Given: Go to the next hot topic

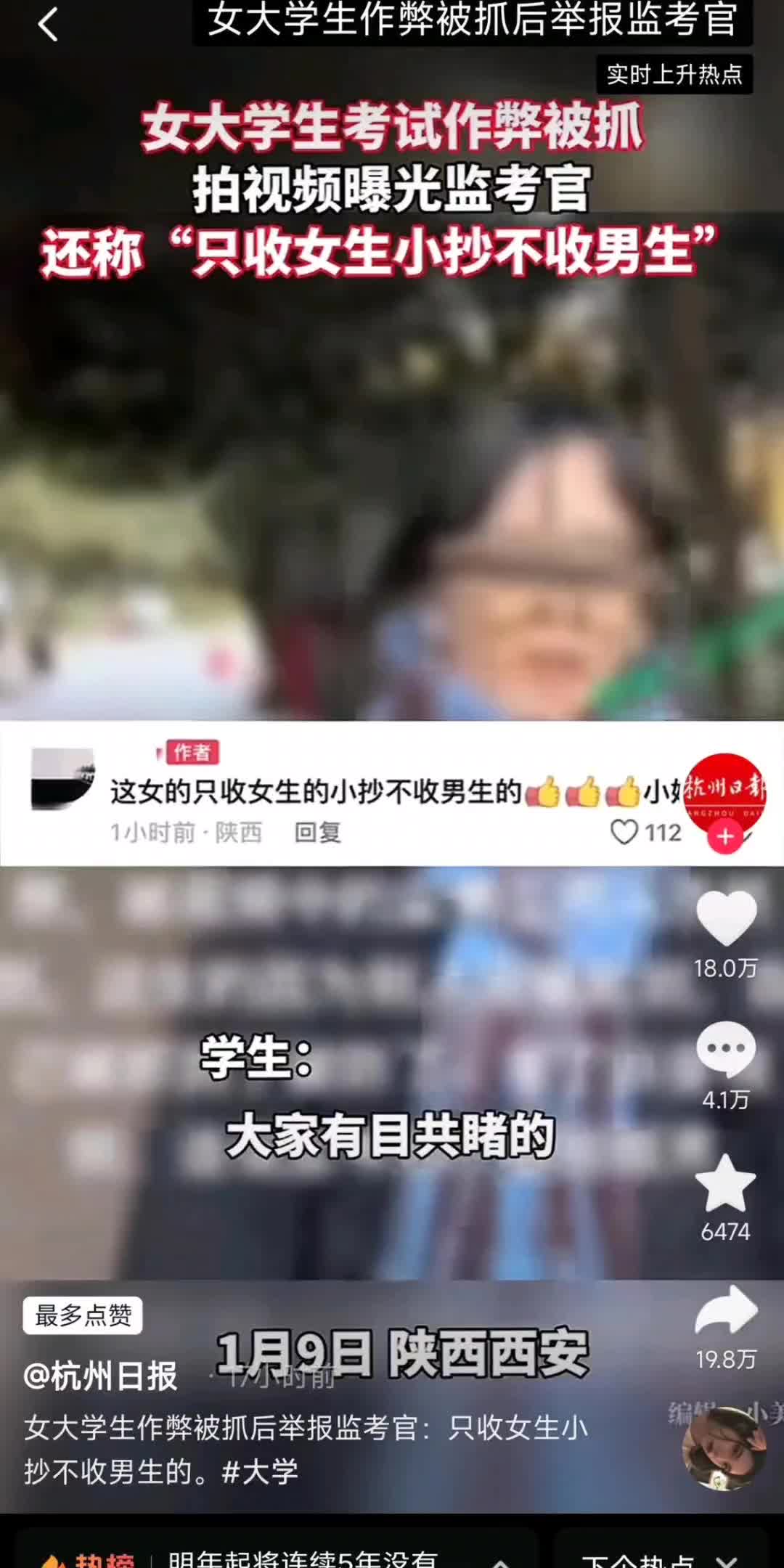Looking at the screenshot, I should 637,1559.
